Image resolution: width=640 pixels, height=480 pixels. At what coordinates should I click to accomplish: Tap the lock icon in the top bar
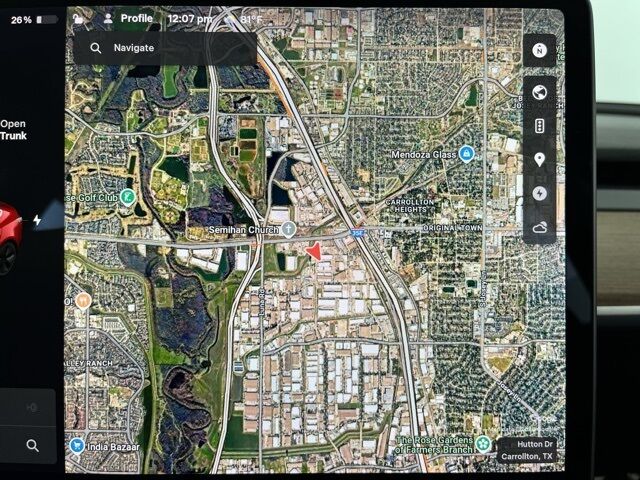tap(78, 18)
